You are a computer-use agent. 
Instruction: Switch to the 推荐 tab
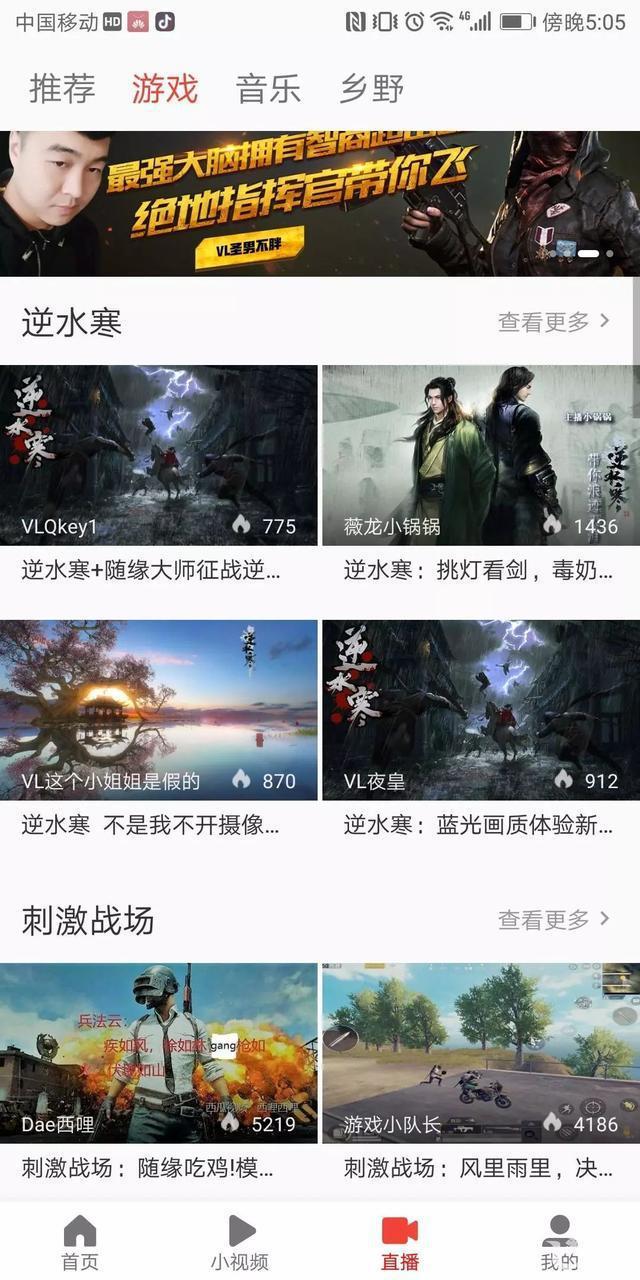point(62,89)
